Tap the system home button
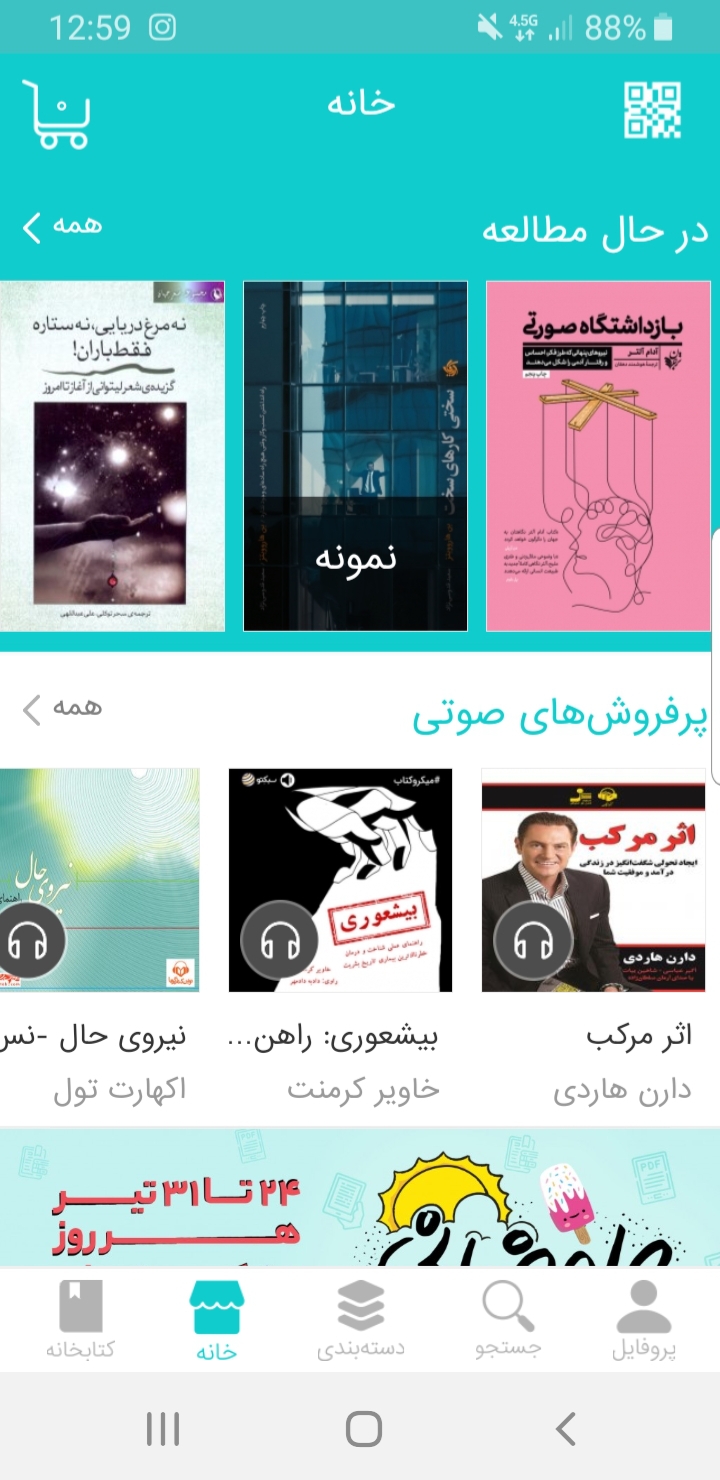720x1480 pixels. pos(364,1429)
